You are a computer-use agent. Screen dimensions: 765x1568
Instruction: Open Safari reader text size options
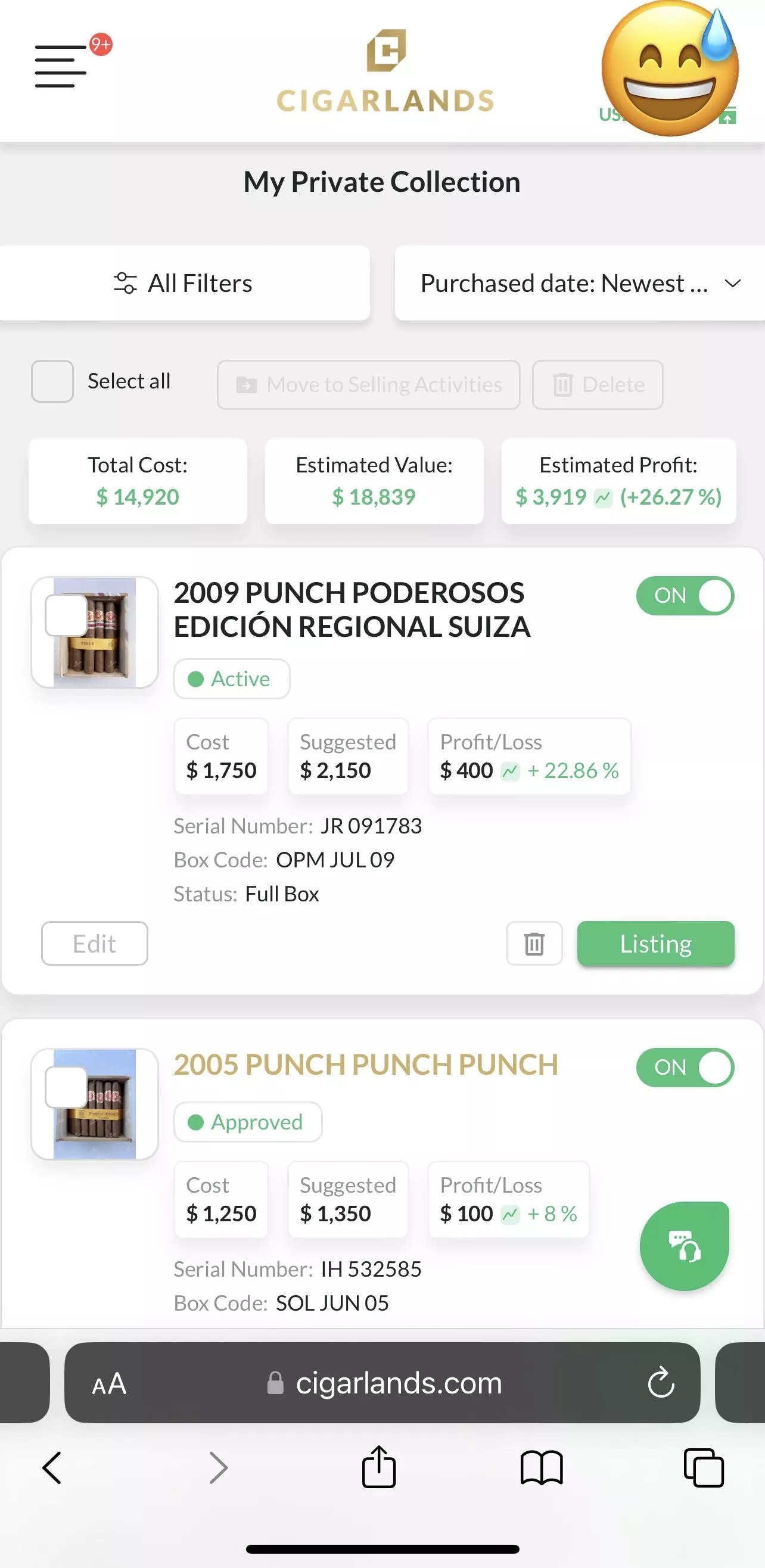tap(110, 1384)
